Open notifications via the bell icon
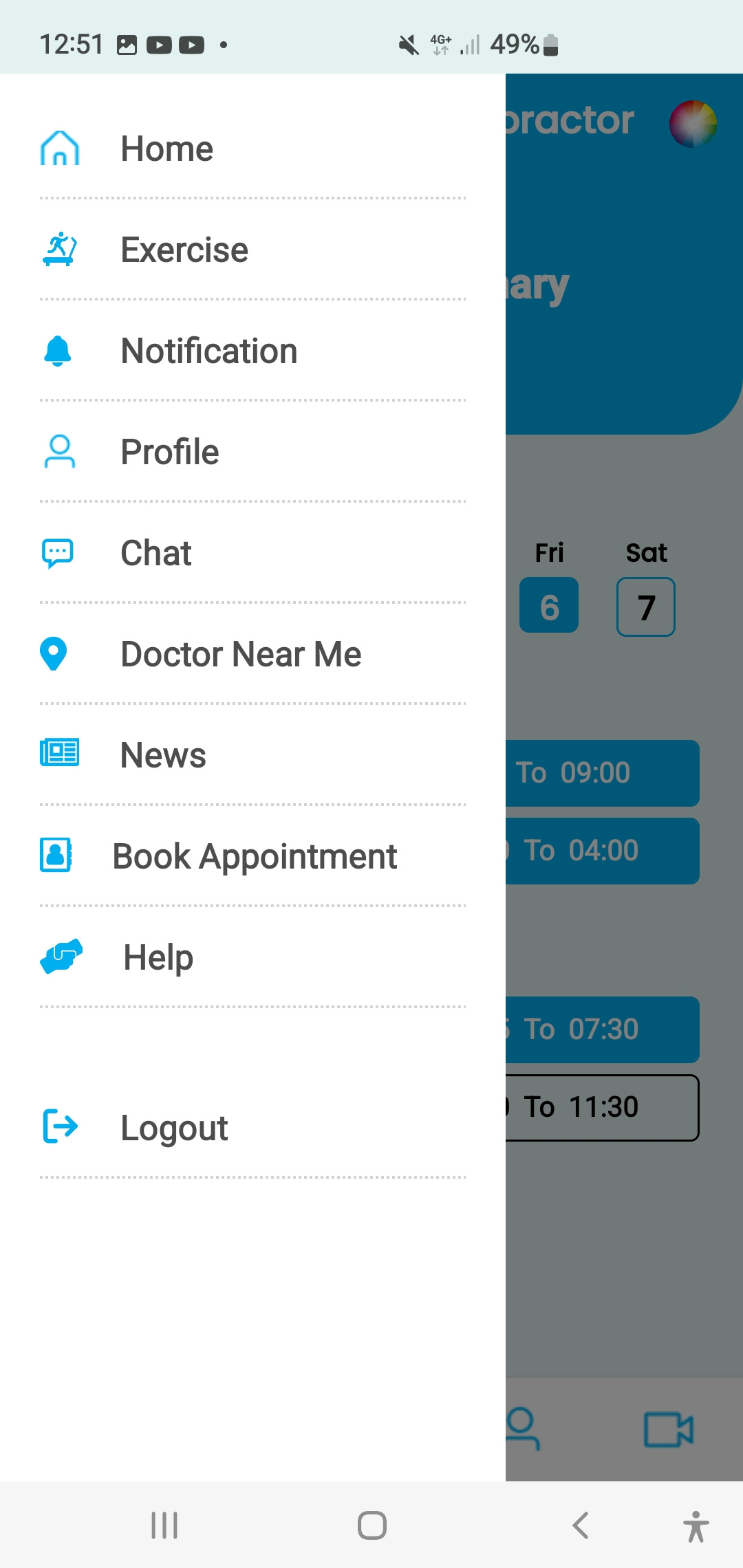Screen dimensions: 743x1568 [x=58, y=351]
